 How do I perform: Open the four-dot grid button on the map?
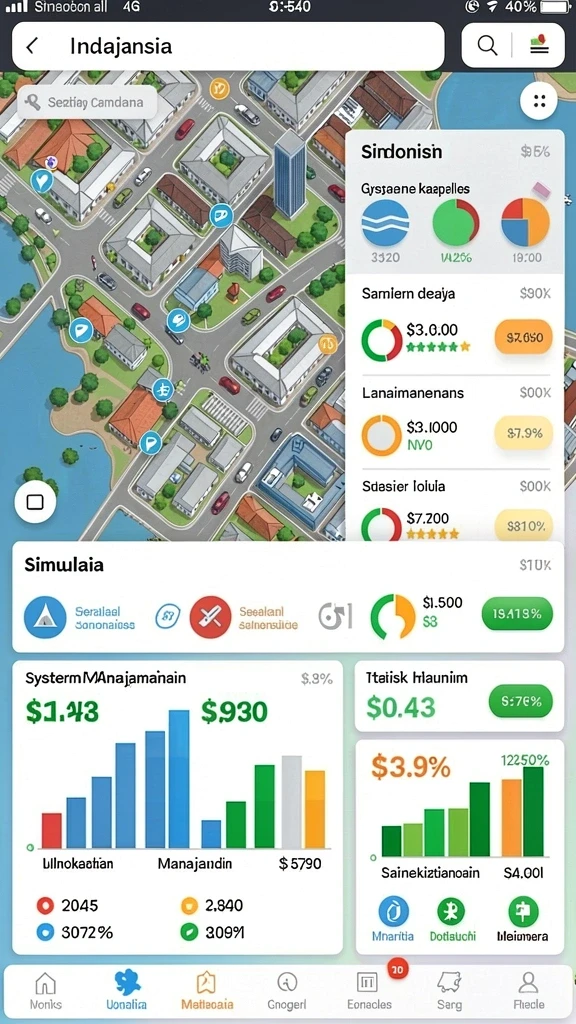[539, 101]
